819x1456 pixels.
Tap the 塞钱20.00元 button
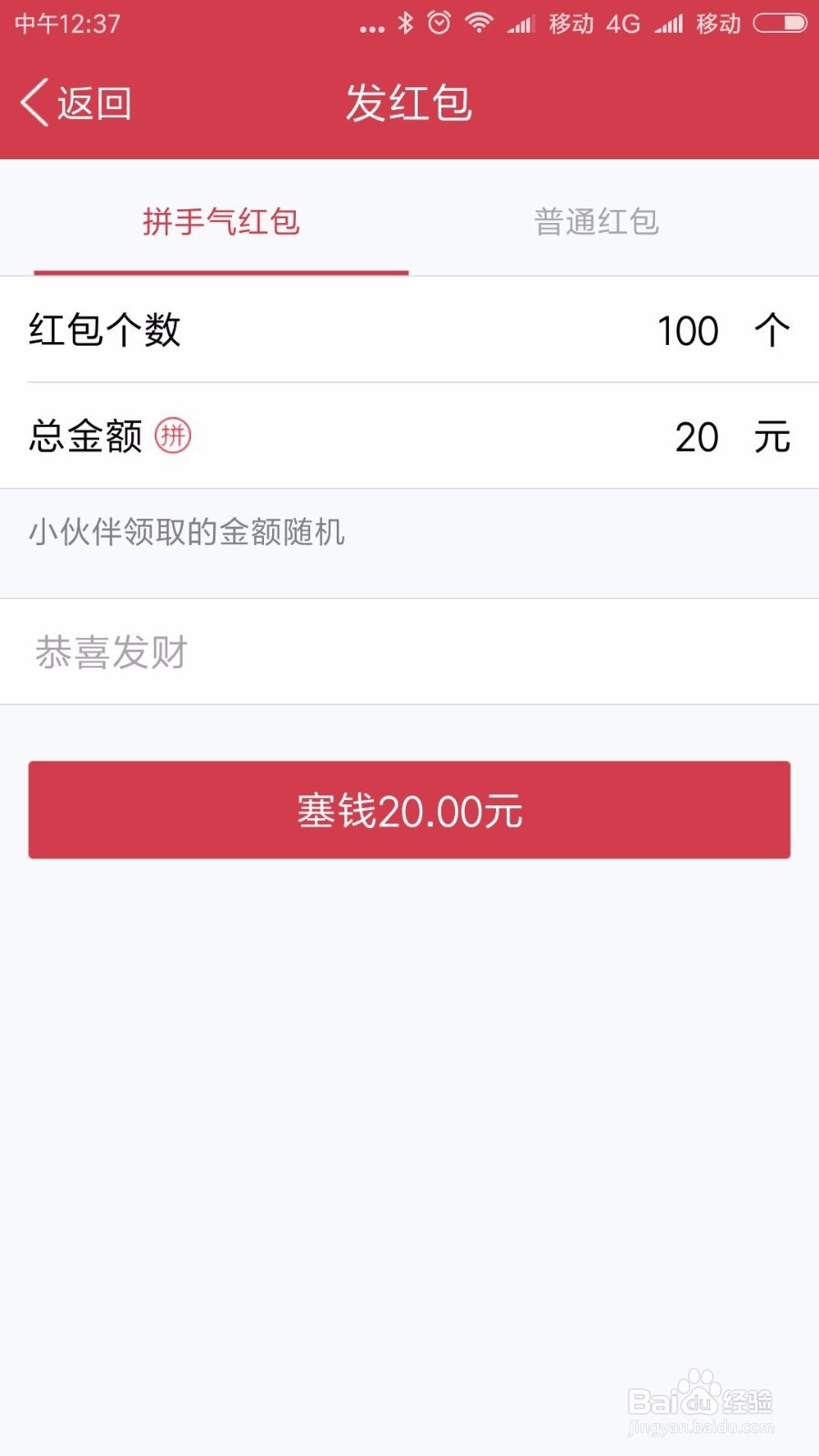(409, 810)
